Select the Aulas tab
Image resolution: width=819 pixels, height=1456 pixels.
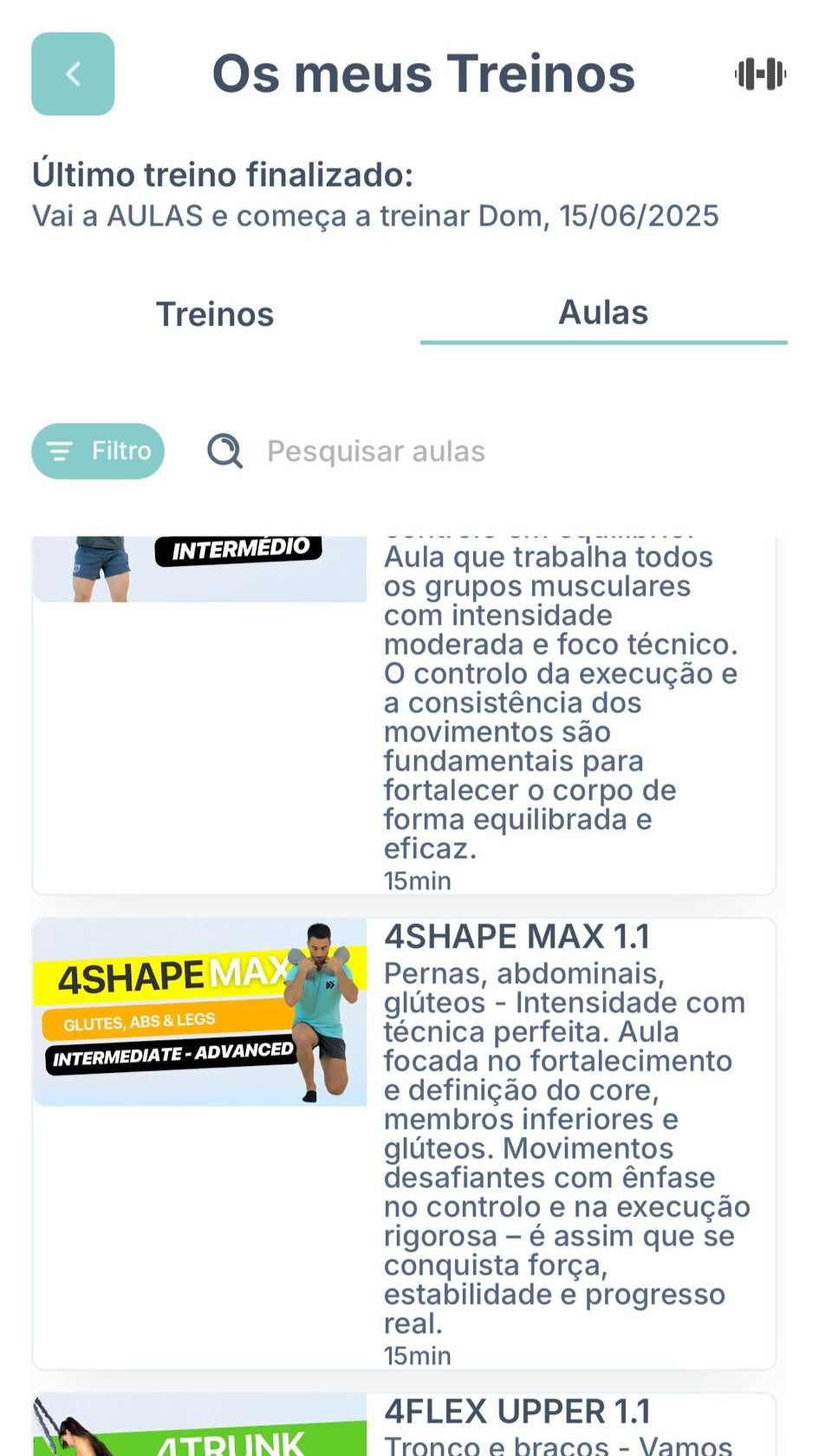[603, 313]
